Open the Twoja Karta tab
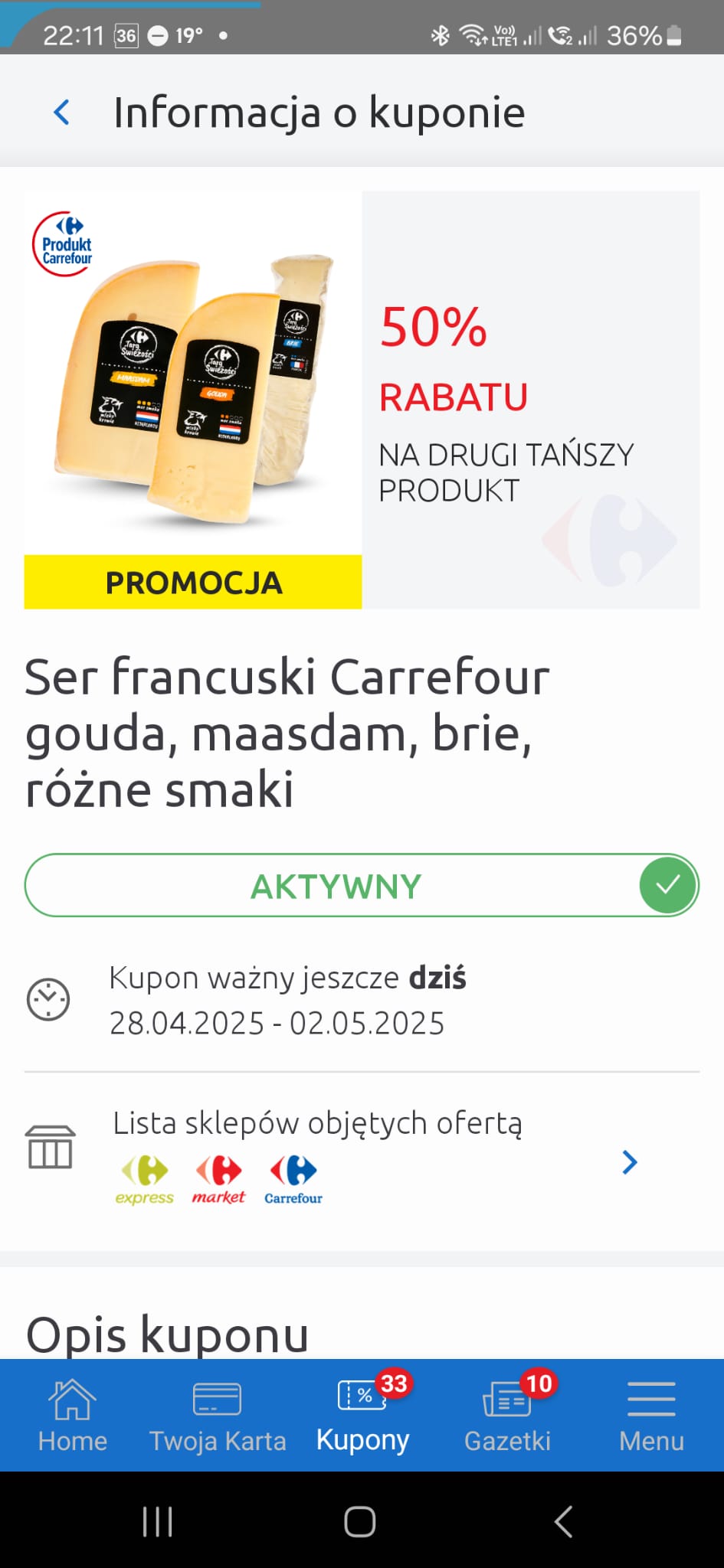This screenshot has width=724, height=1568. [218, 1416]
